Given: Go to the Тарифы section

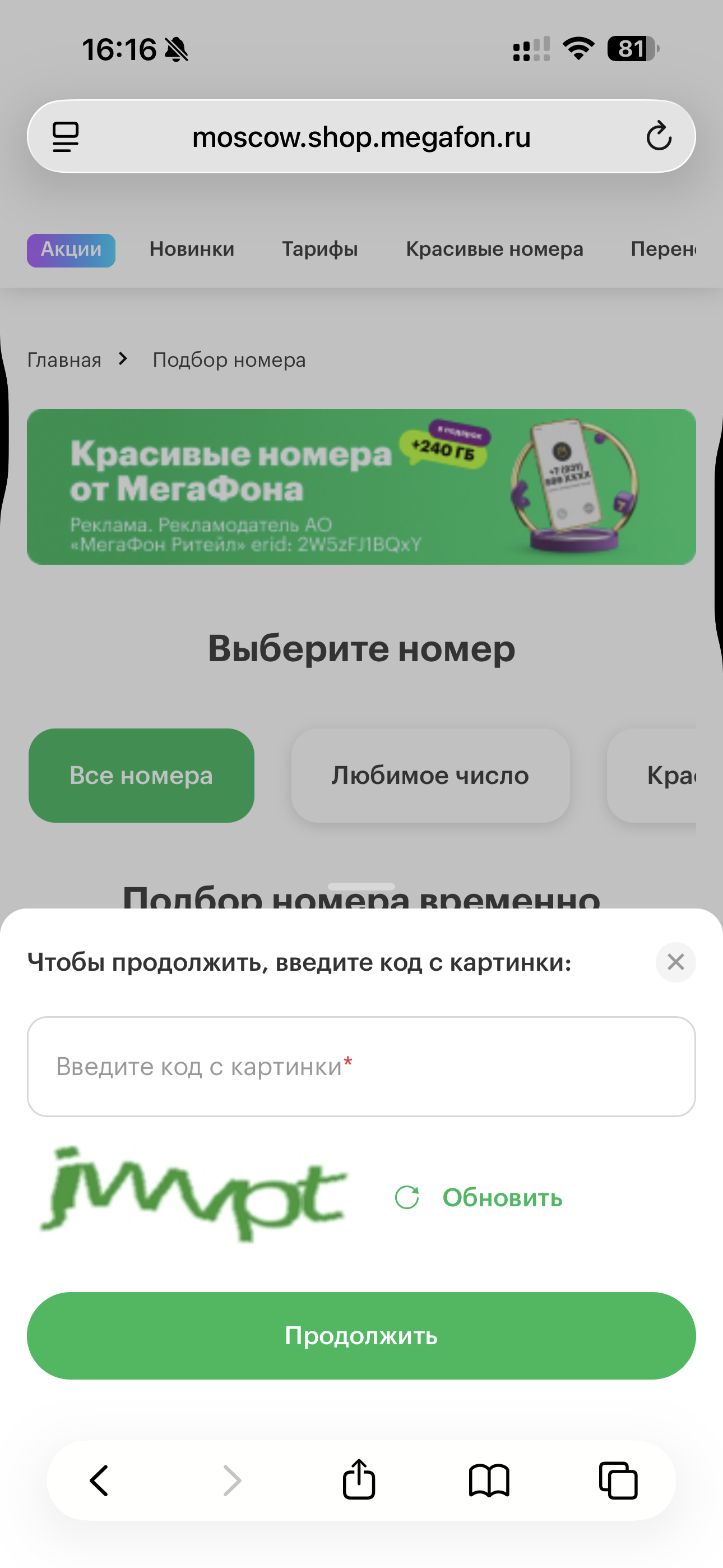Looking at the screenshot, I should coord(319,249).
